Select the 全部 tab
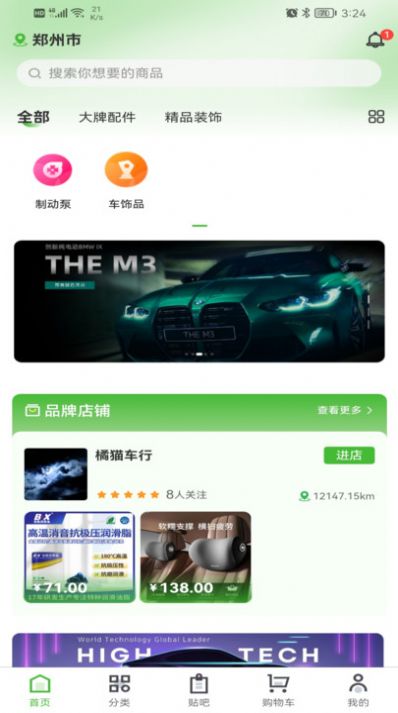The height and width of the screenshot is (713, 398). [x=33, y=117]
